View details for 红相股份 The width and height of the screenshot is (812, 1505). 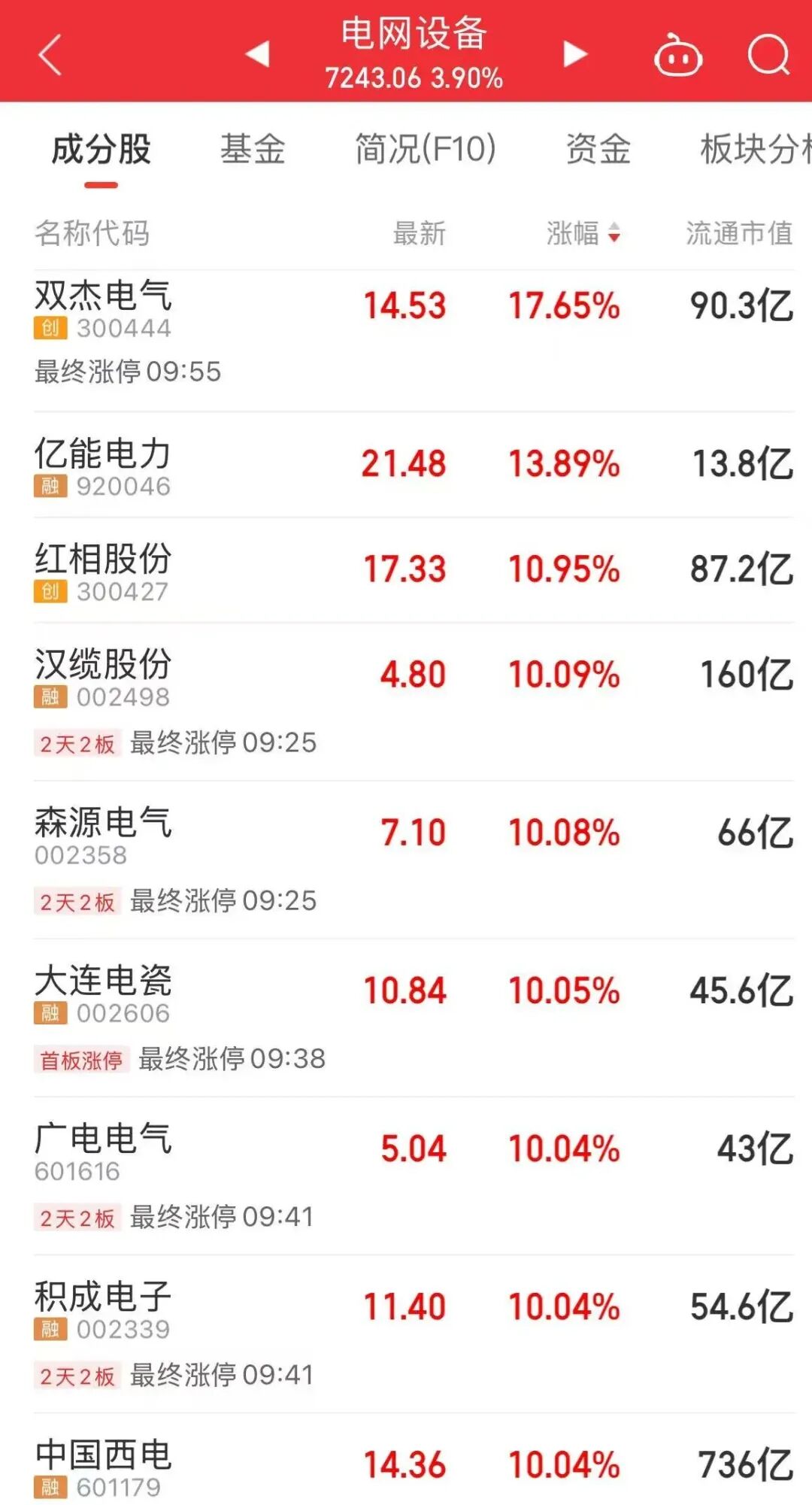[x=104, y=559]
